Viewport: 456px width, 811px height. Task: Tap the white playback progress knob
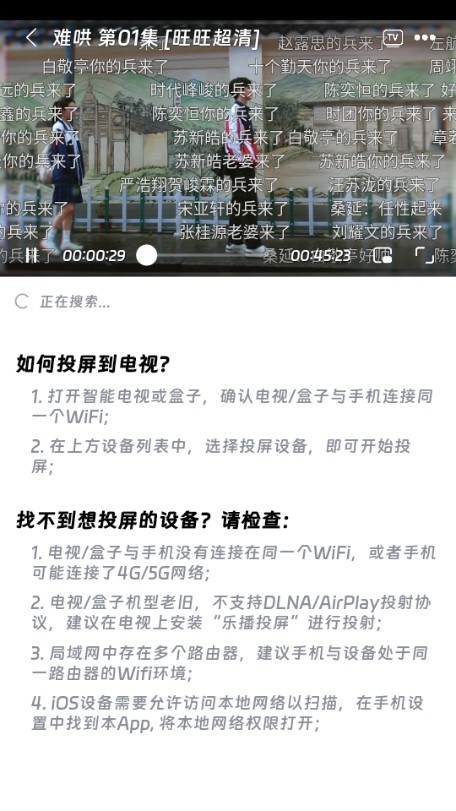[x=146, y=256]
